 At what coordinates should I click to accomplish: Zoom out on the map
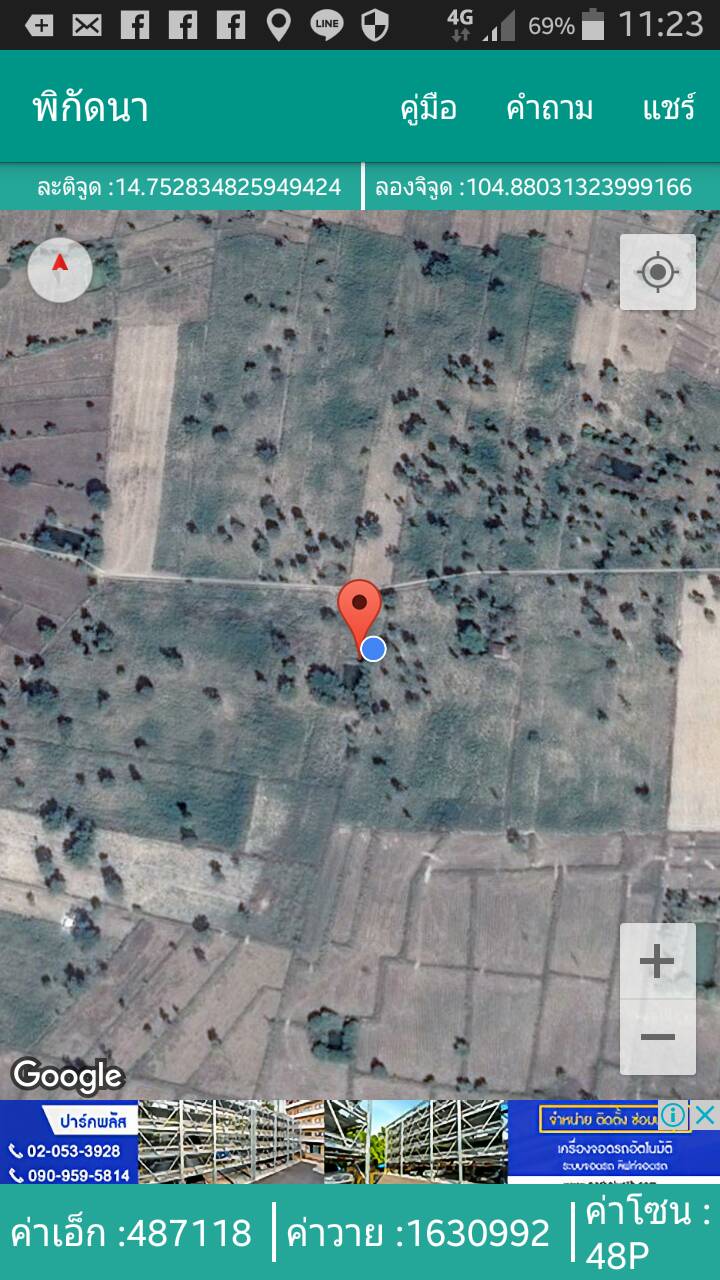(x=657, y=1037)
